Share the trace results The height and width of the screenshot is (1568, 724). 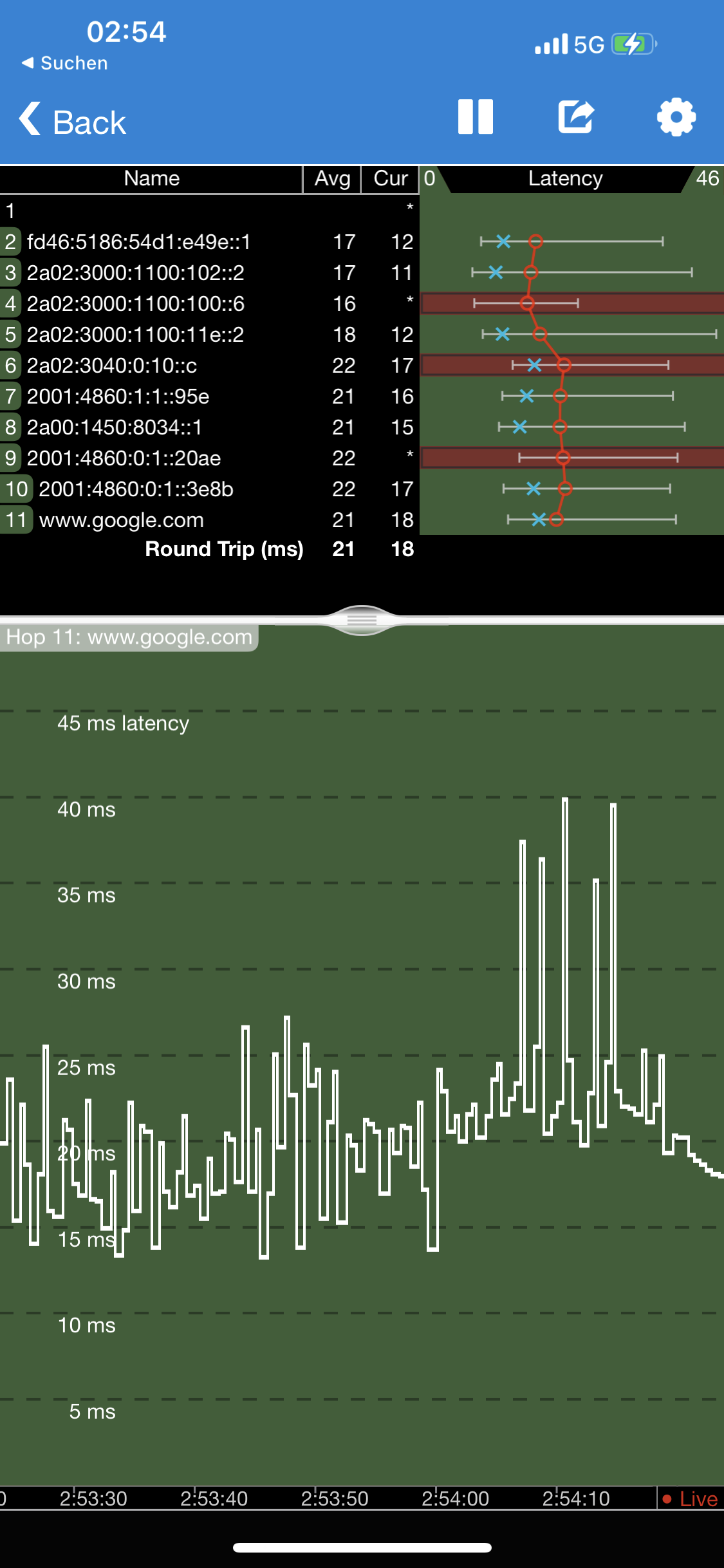(575, 117)
